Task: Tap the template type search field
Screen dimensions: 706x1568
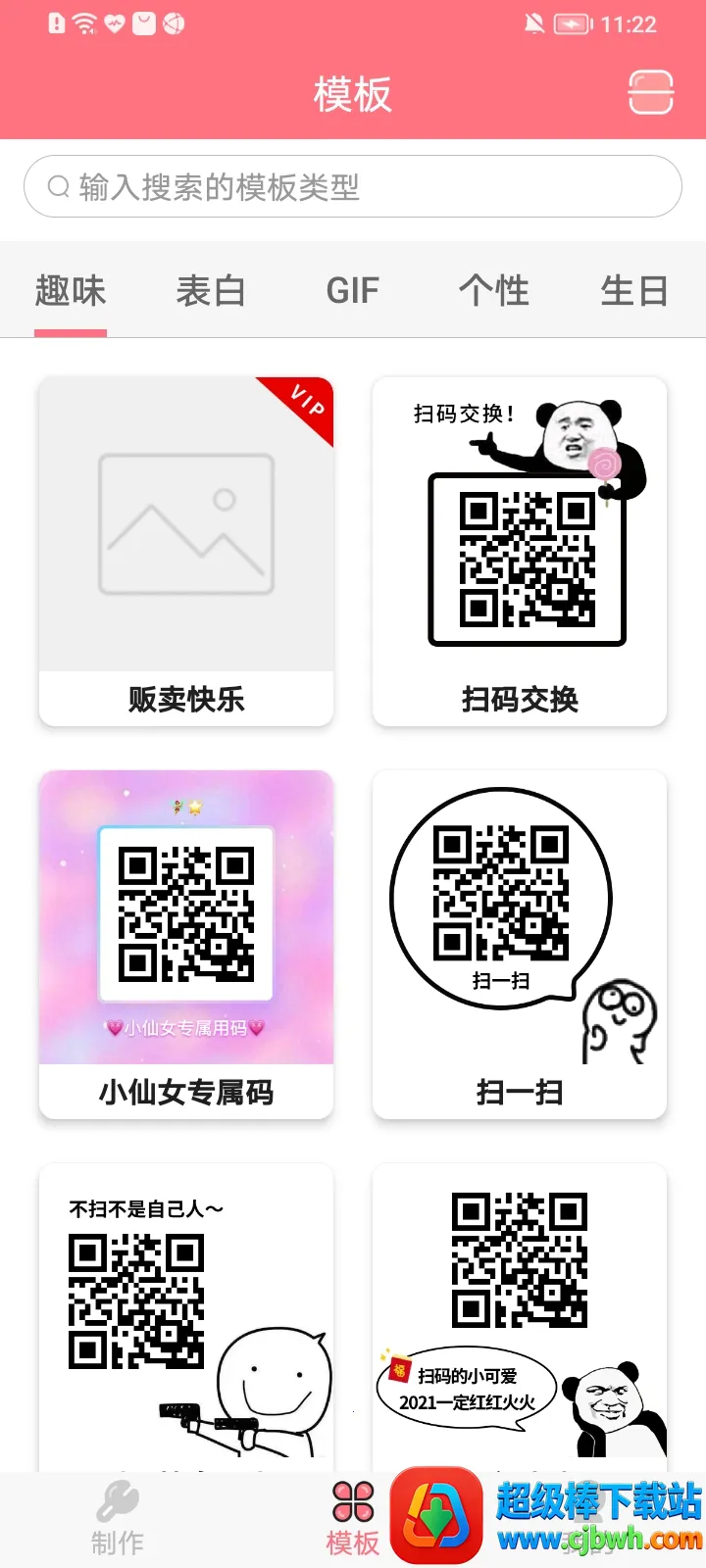Action: 353,186
